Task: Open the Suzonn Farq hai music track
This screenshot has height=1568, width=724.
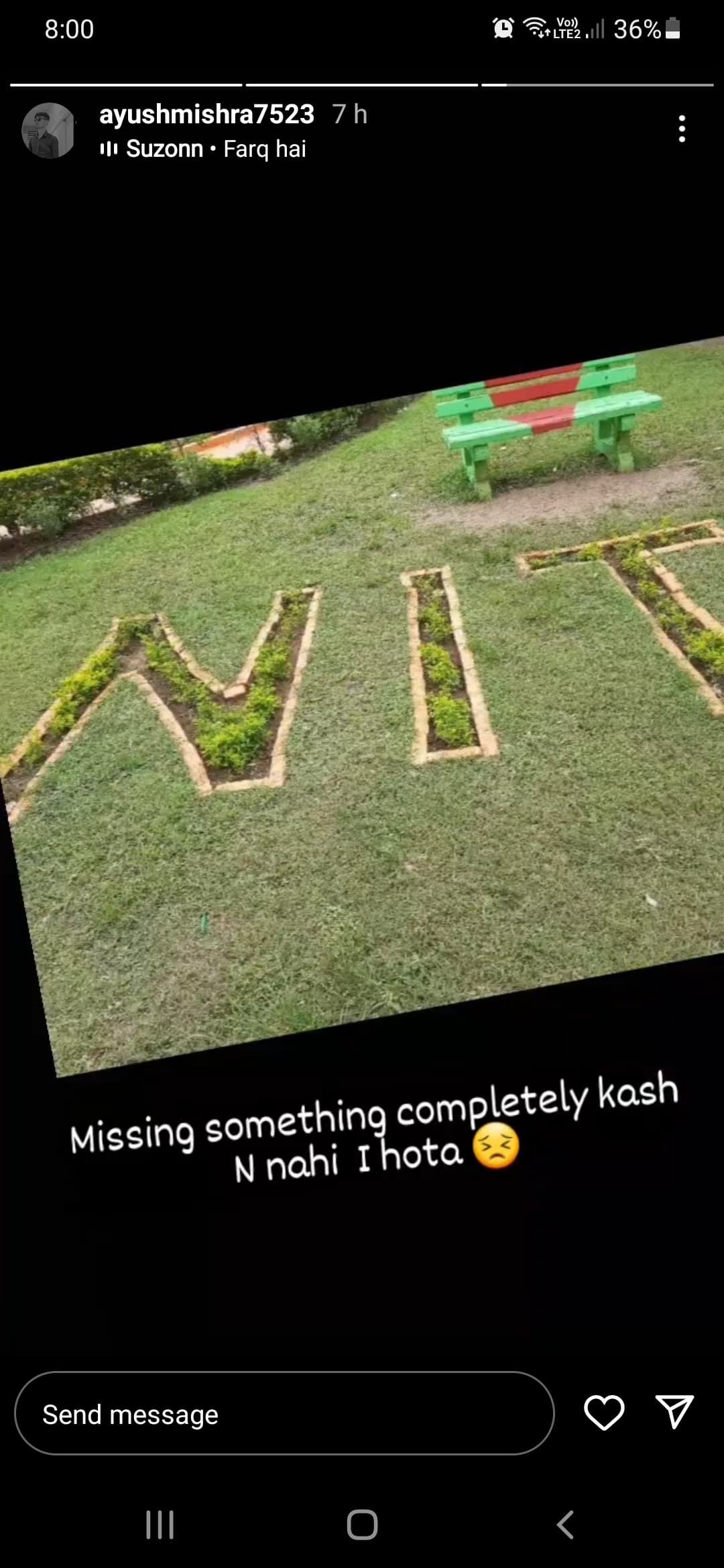Action: point(203,149)
